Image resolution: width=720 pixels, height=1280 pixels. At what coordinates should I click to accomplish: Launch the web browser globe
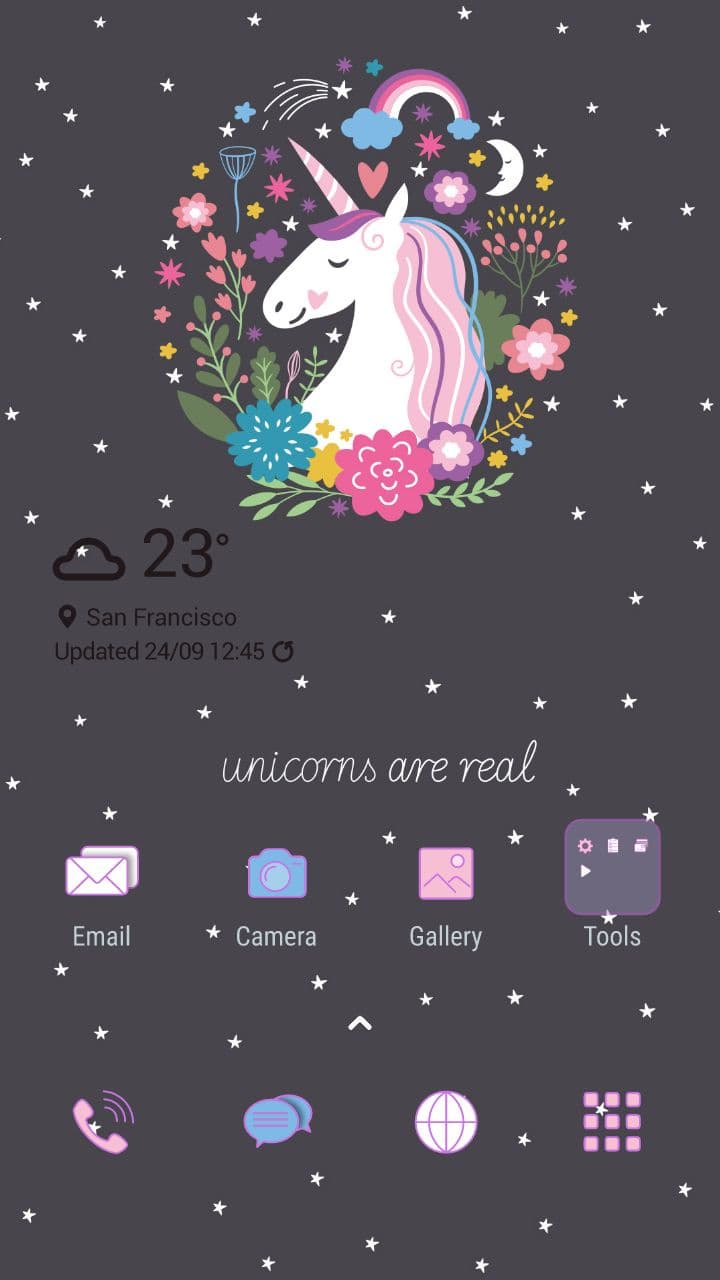pyautogui.click(x=446, y=1122)
